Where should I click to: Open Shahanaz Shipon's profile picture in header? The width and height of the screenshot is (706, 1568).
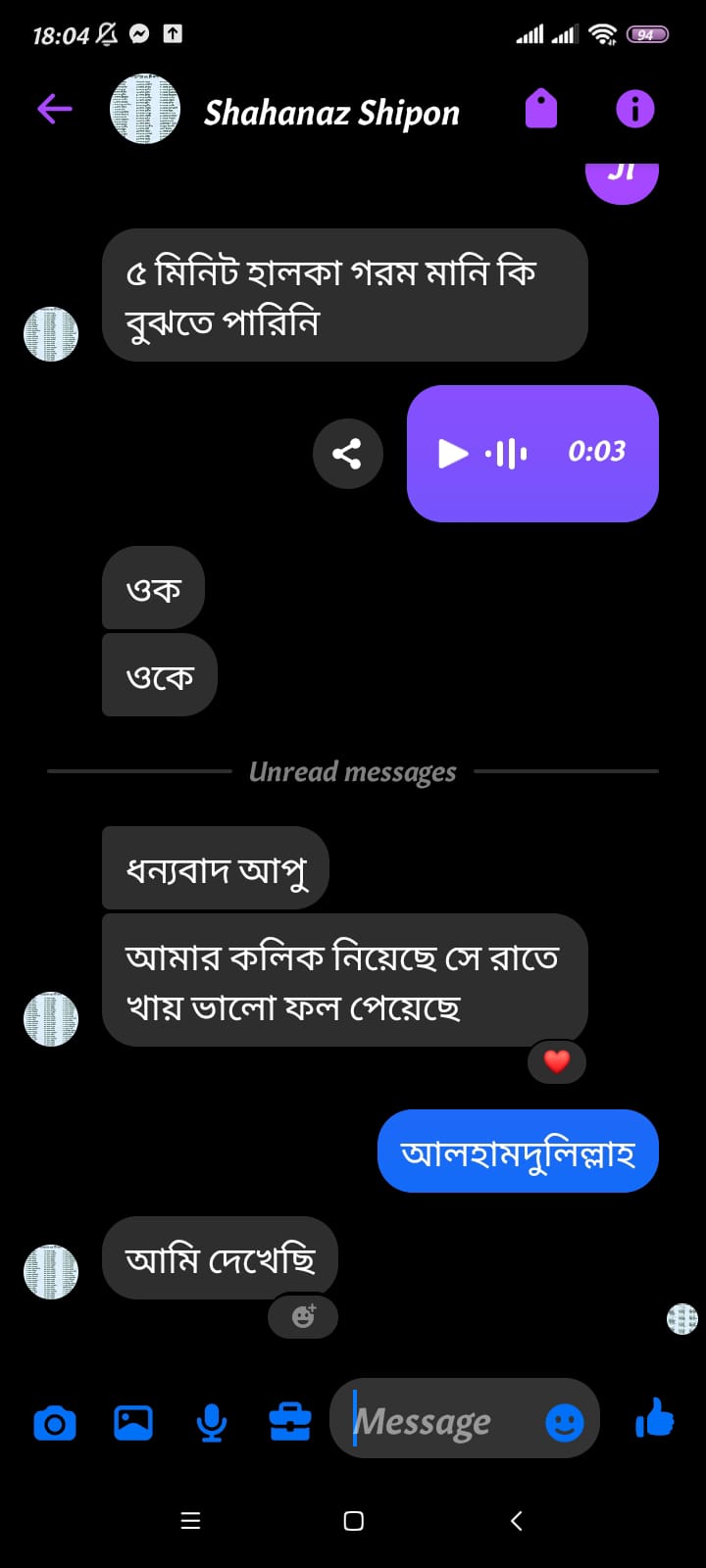[145, 109]
